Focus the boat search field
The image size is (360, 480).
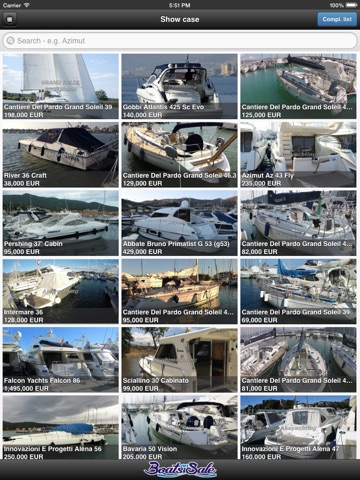(180, 41)
